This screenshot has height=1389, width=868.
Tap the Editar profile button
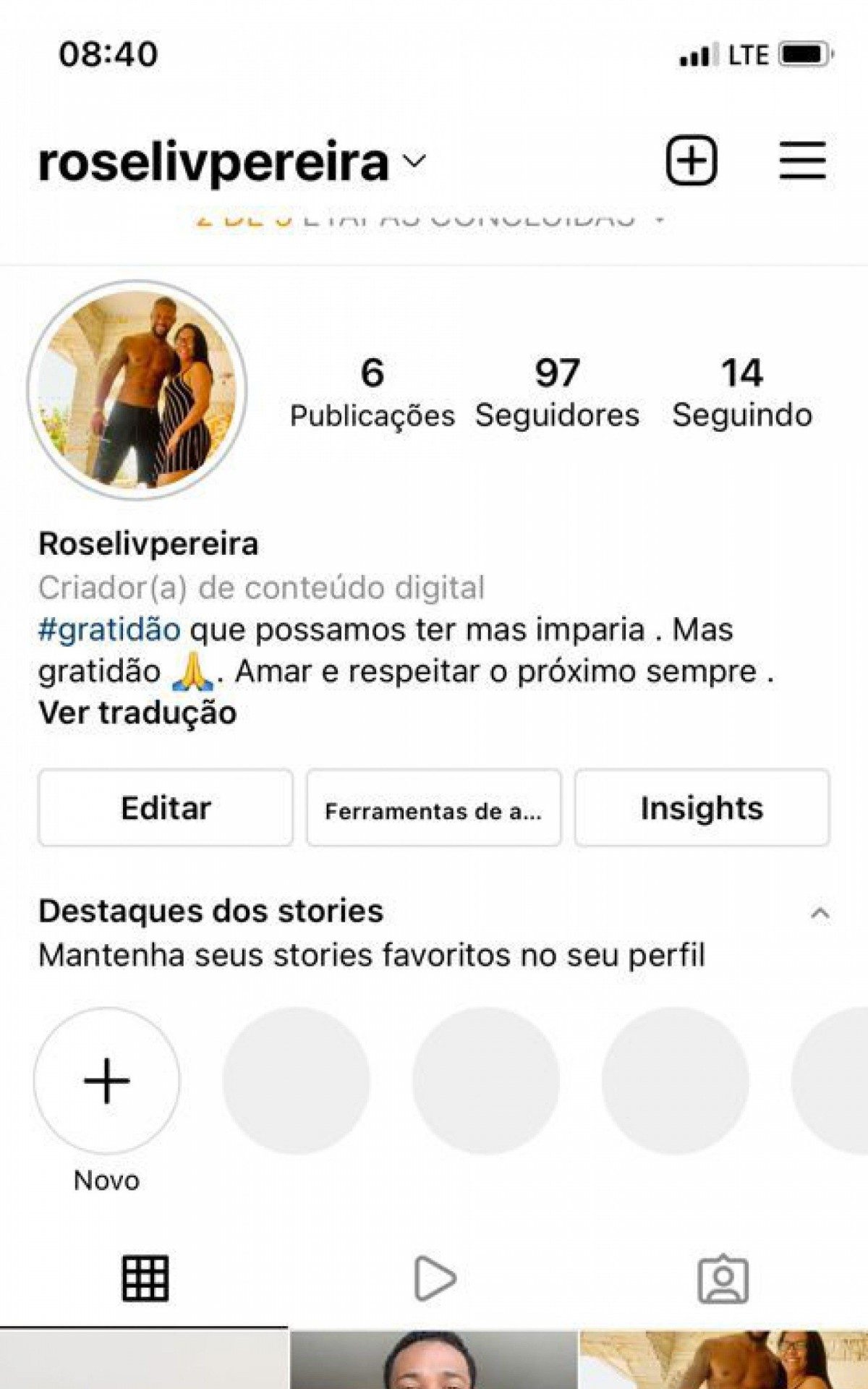(166, 808)
